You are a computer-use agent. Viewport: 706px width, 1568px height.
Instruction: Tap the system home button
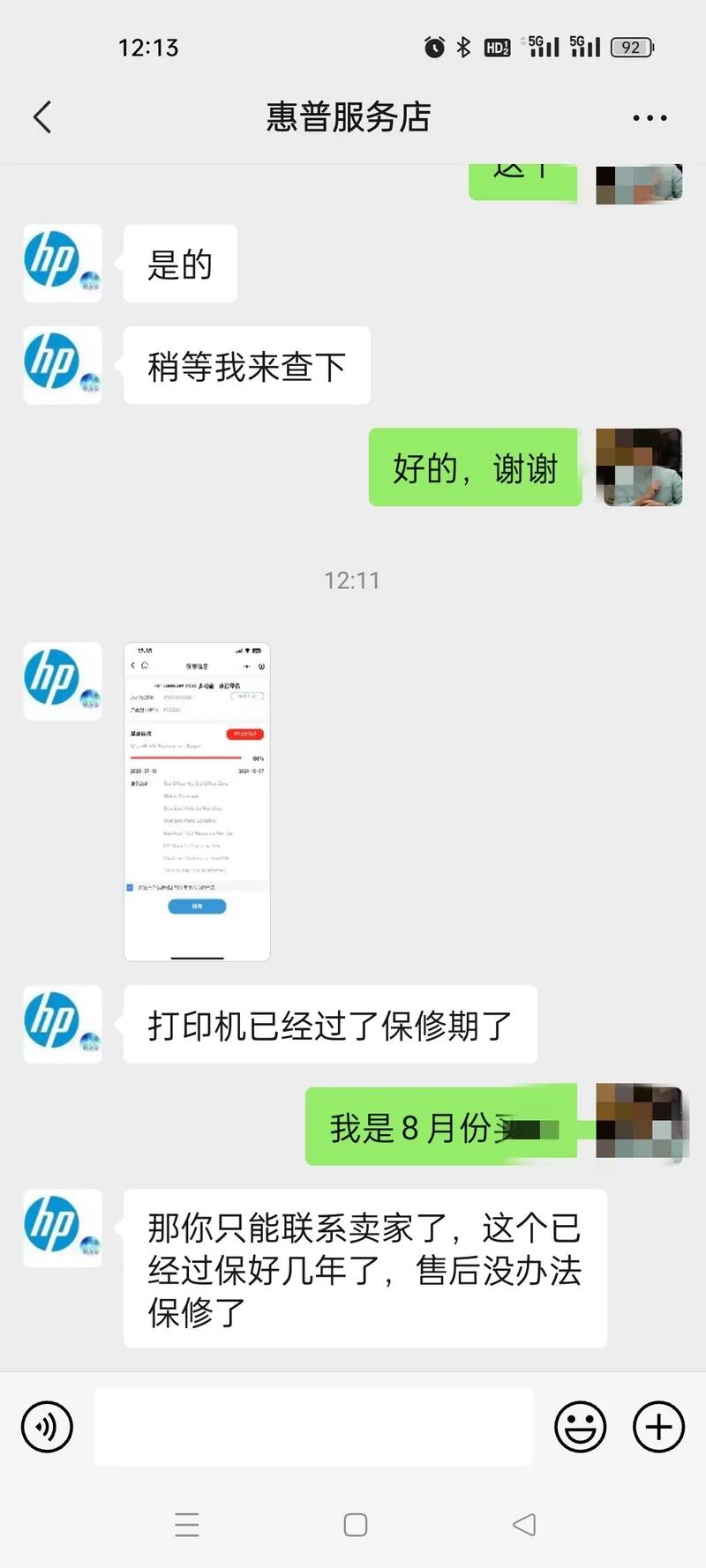[x=355, y=1525]
